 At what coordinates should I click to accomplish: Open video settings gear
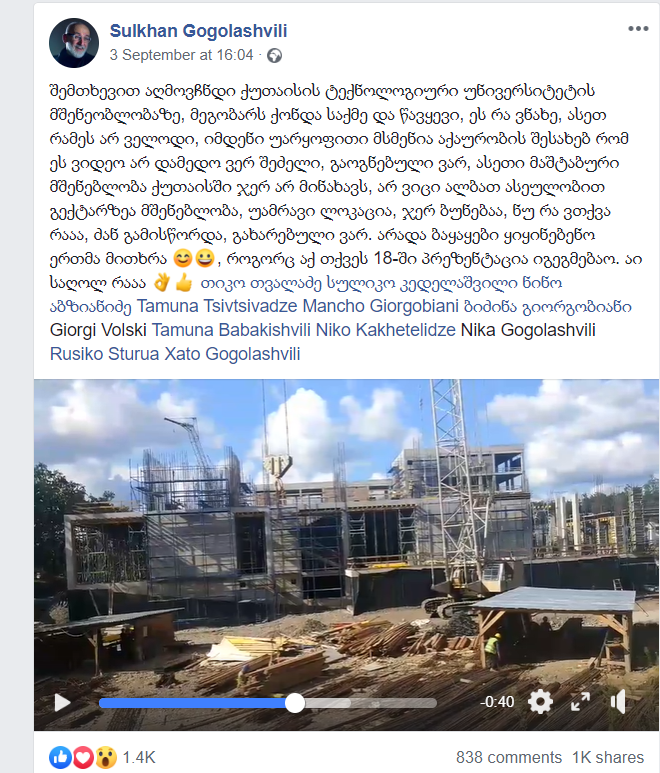pyautogui.click(x=540, y=701)
